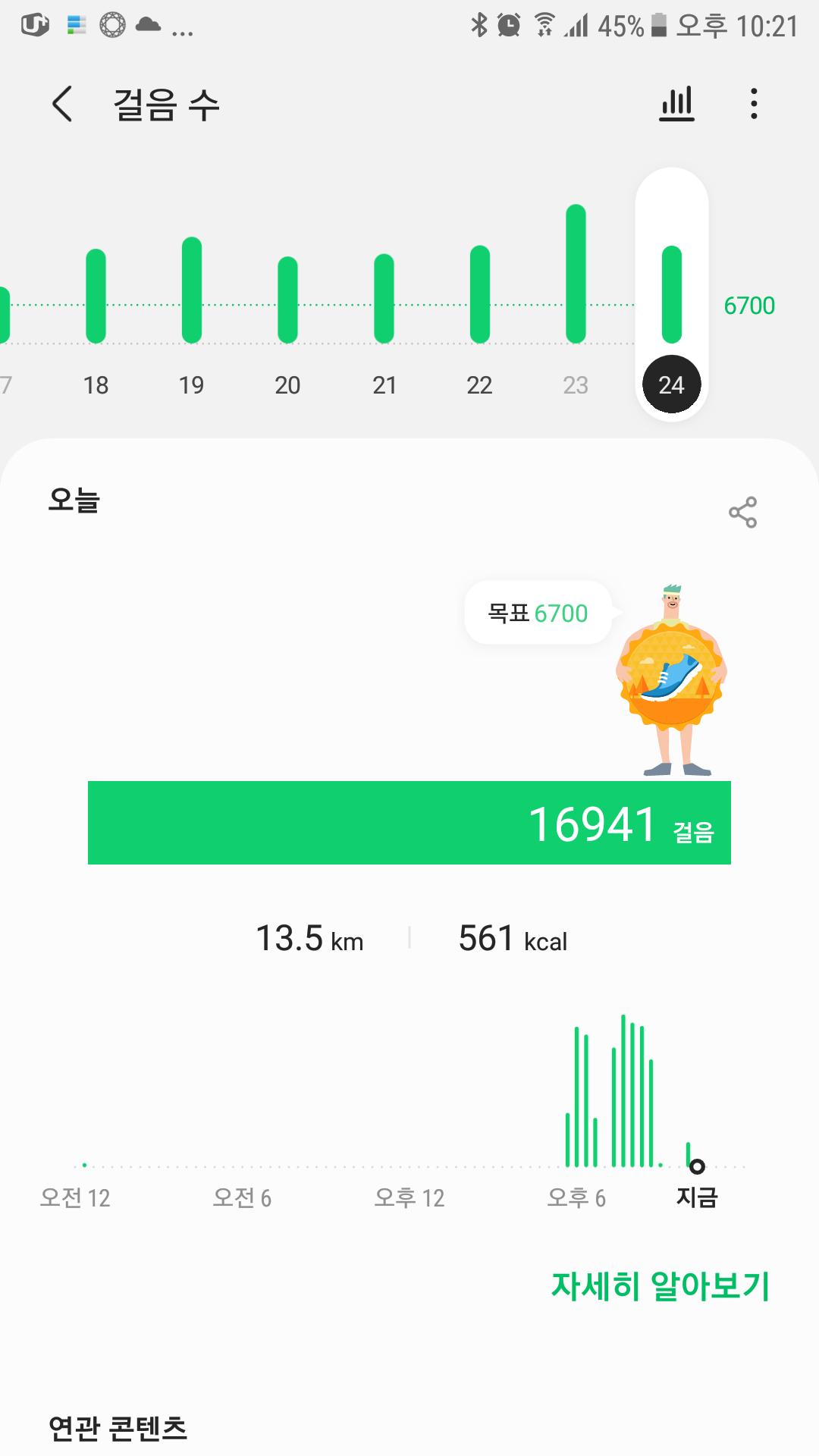Share today's step count

click(742, 513)
